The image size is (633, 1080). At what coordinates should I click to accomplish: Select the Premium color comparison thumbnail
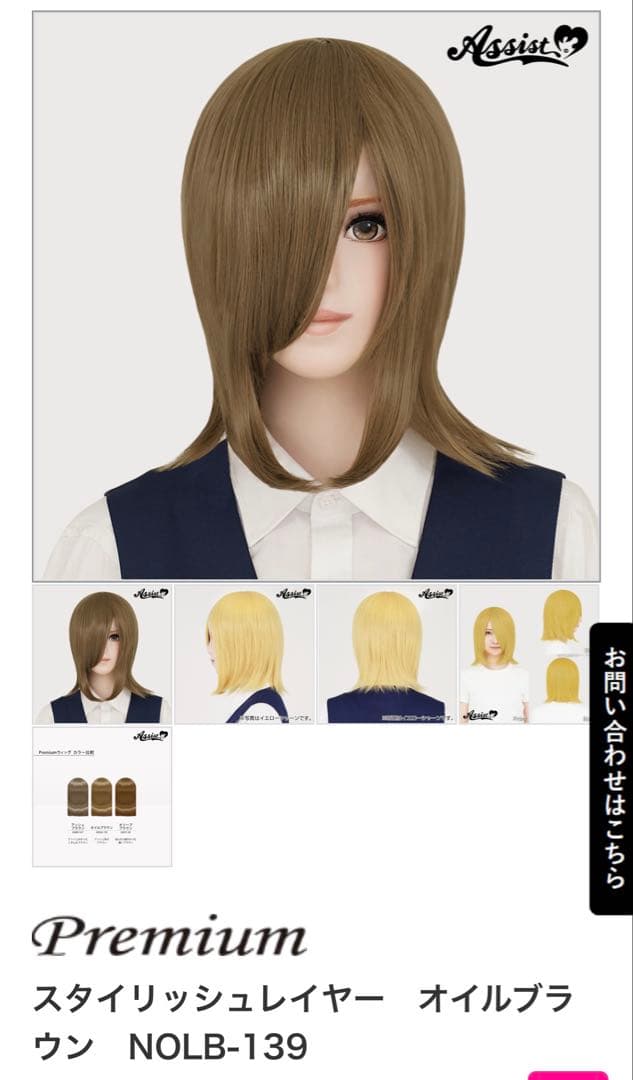pos(102,796)
